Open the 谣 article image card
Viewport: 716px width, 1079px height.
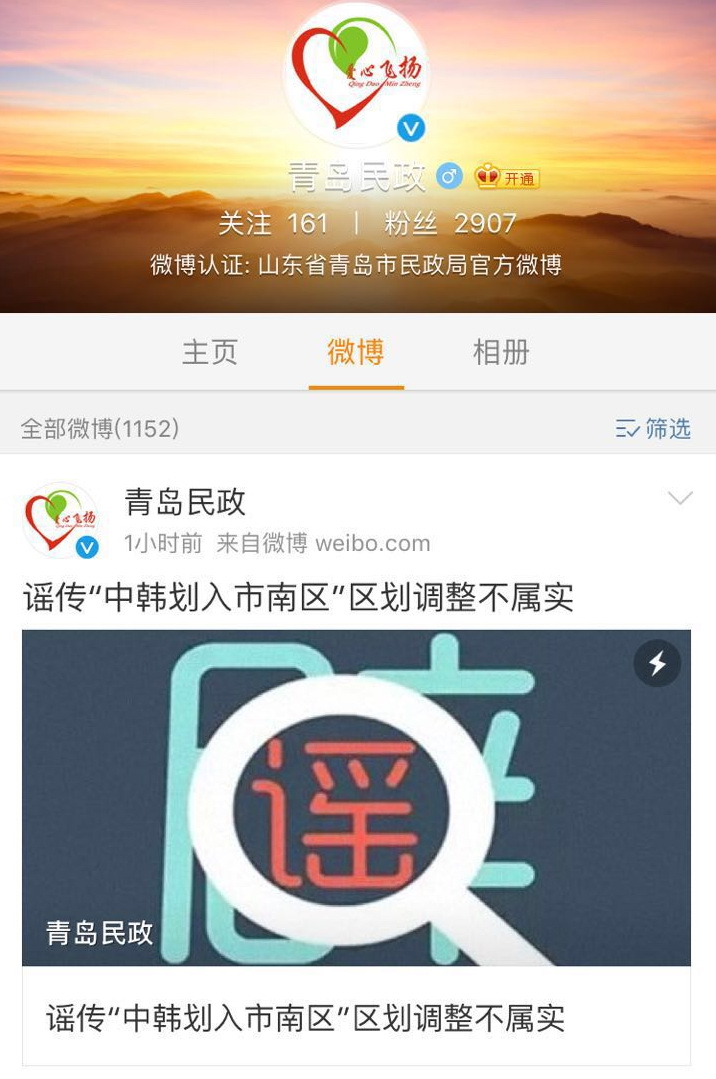pyautogui.click(x=356, y=797)
